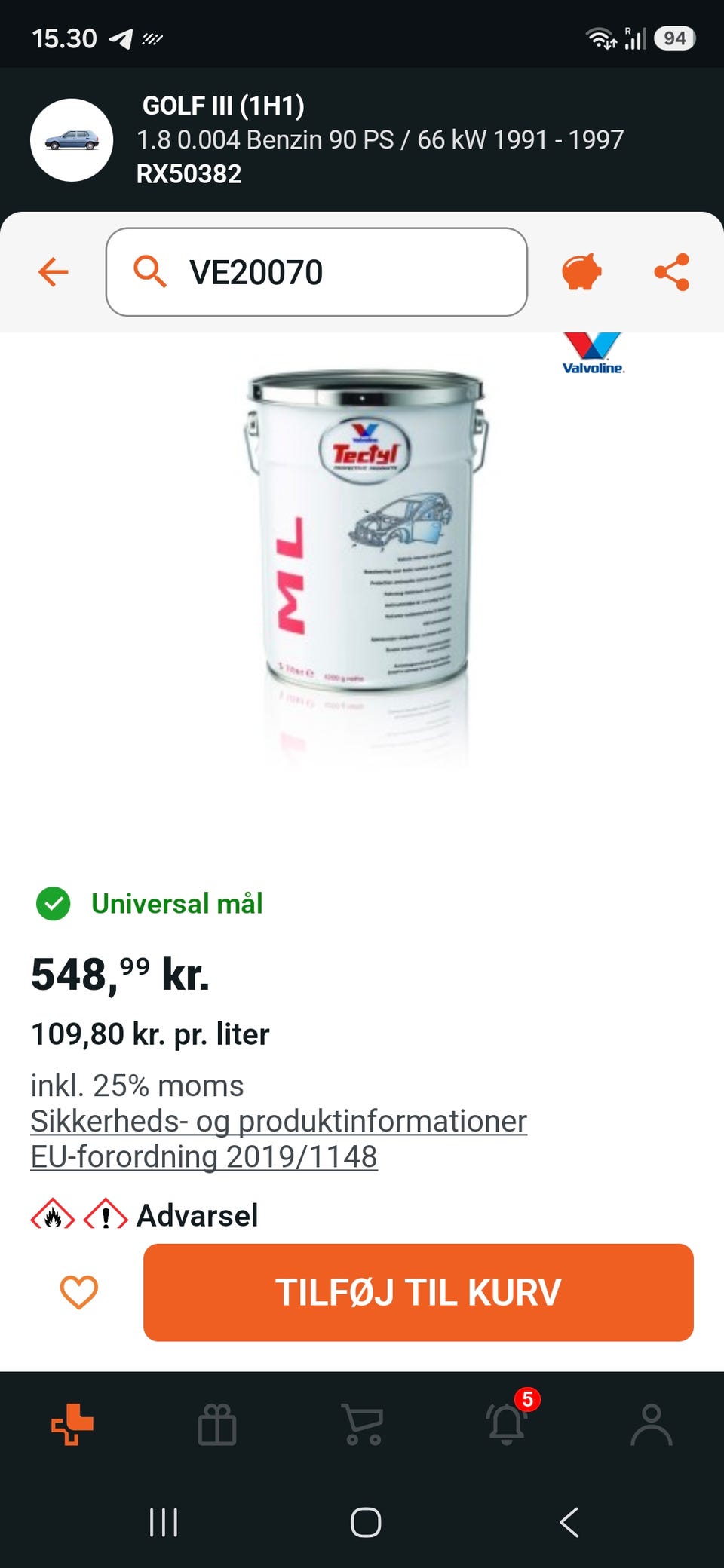Viewport: 724px width, 1568px height.
Task: Open EU-forordning 2019/1148 link
Action: (x=204, y=1156)
